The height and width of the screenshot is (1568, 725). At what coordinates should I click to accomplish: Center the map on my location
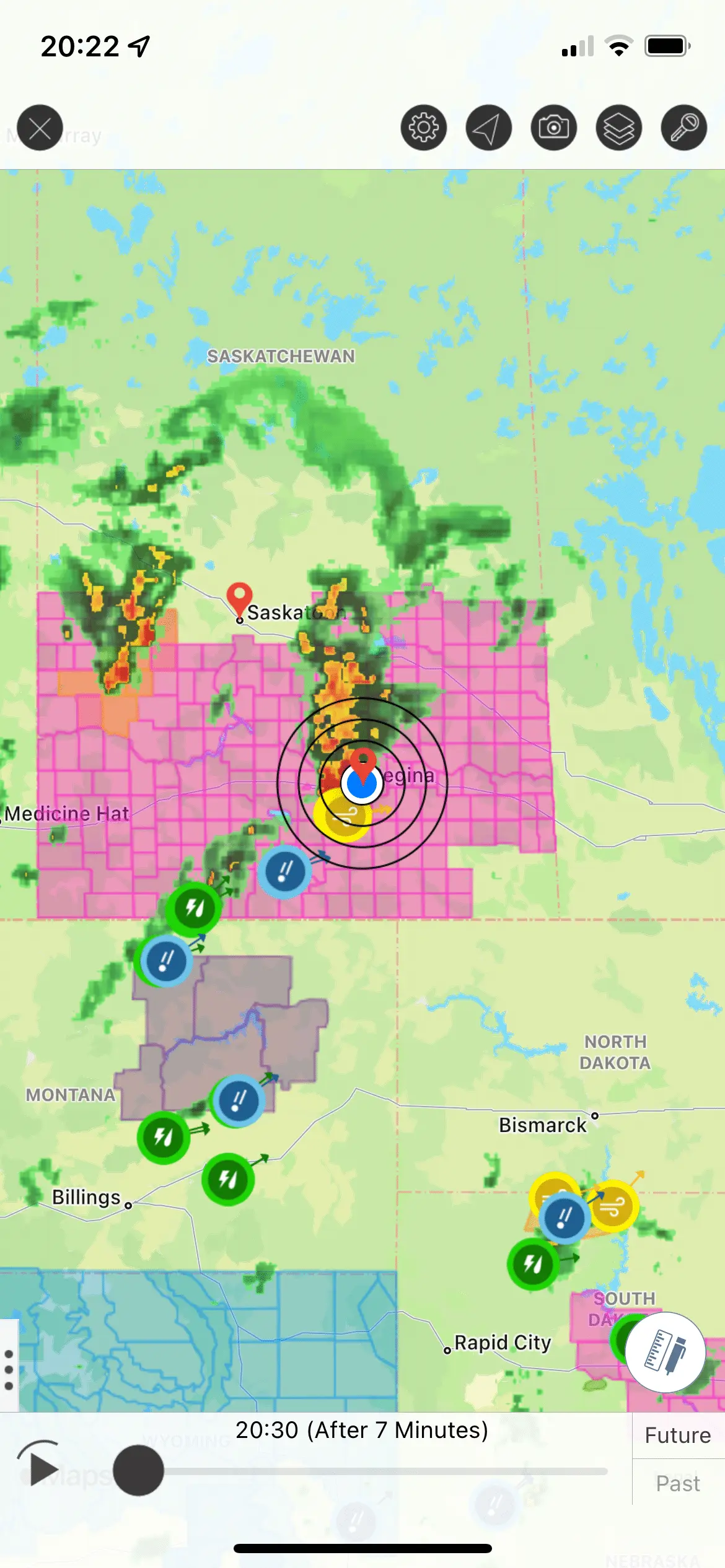[489, 128]
